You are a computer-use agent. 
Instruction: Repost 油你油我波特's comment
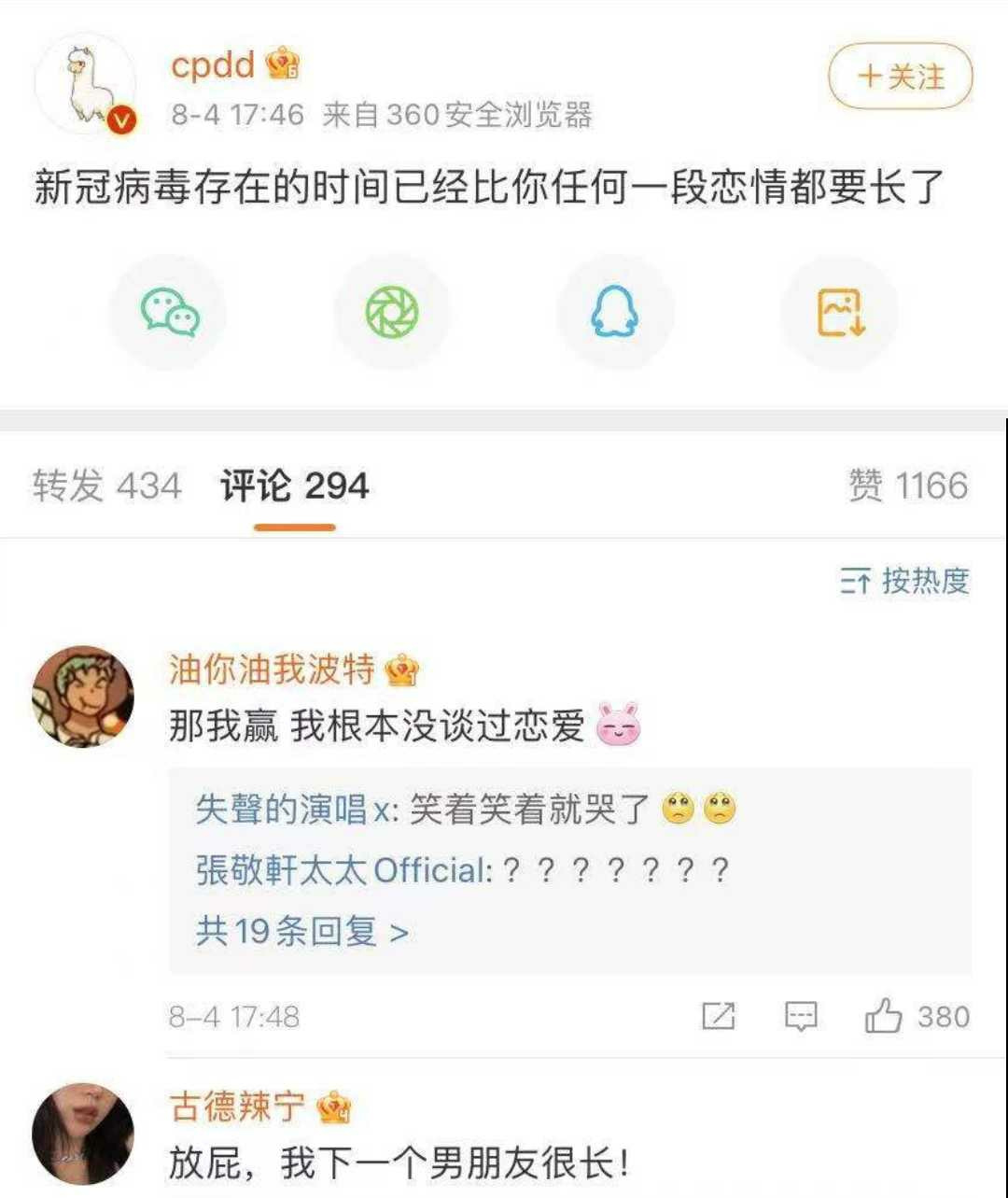(x=719, y=1016)
